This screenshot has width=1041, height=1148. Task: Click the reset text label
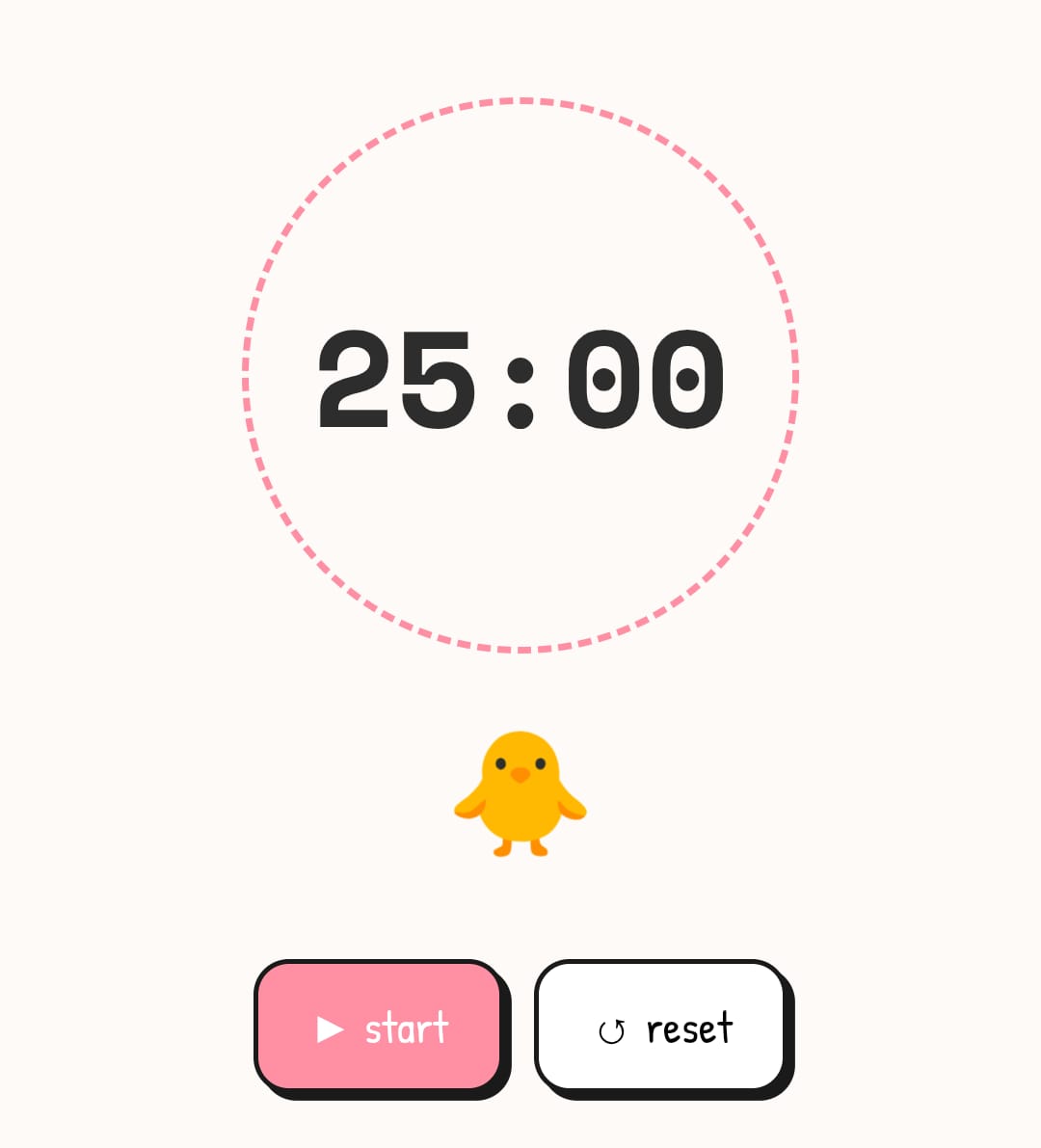click(688, 1028)
